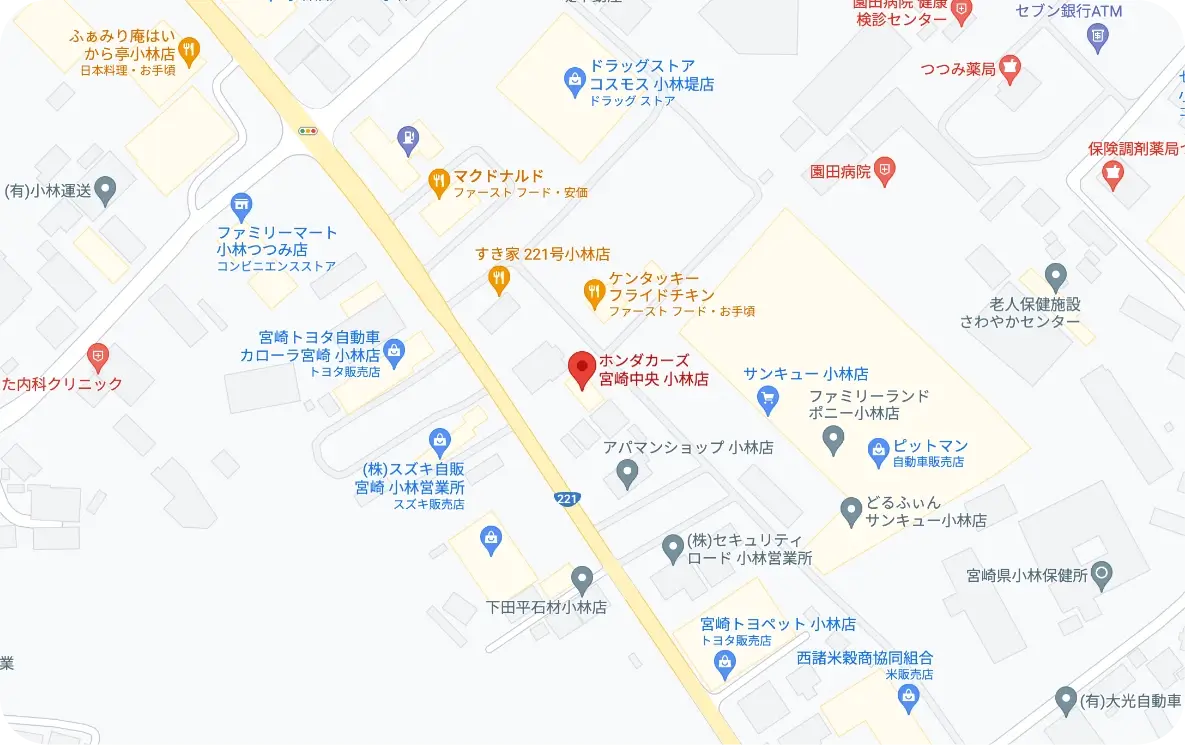Open the Sankyu Kobayashi supermarket pin
1185x745 pixels.
(x=768, y=401)
